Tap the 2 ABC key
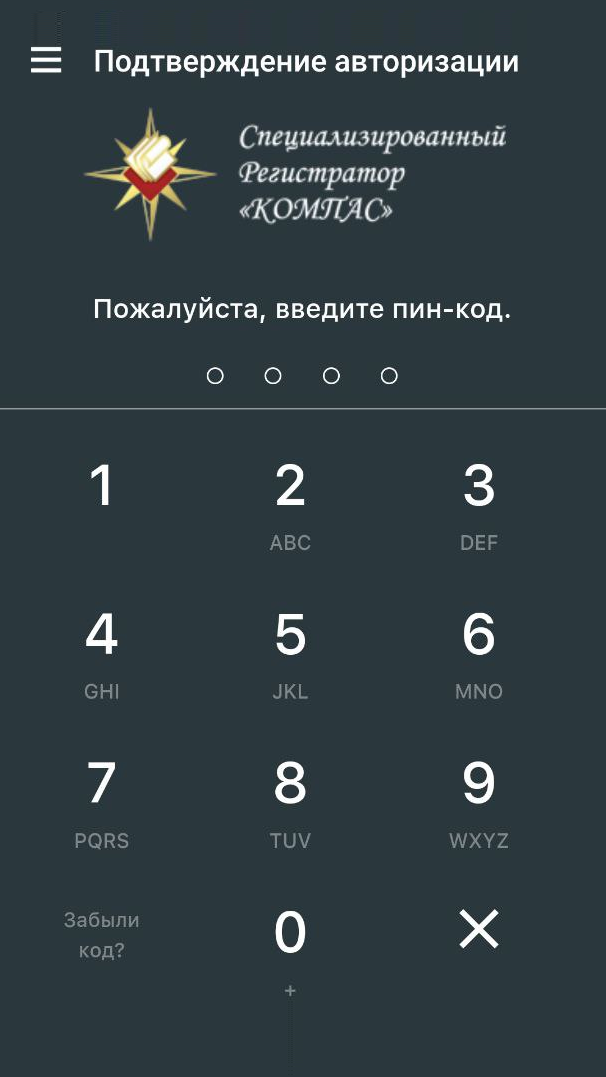The image size is (606, 1077). click(290, 507)
